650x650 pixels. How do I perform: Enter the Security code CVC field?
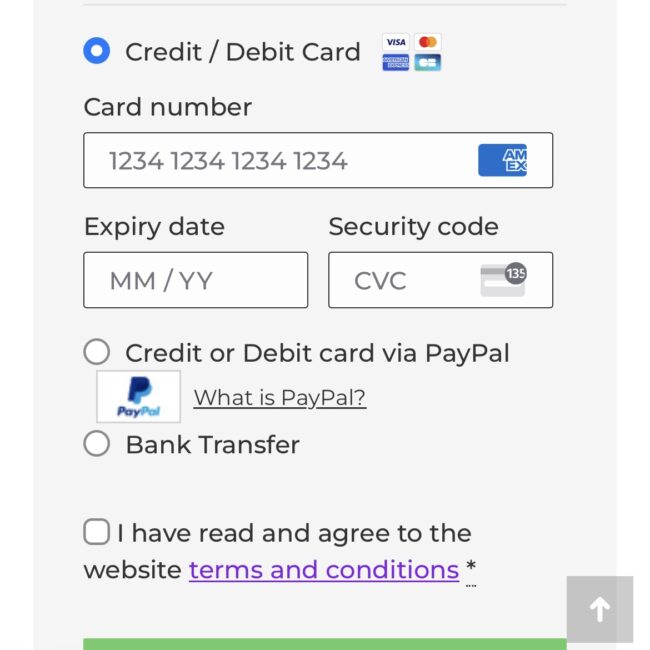pos(410,280)
